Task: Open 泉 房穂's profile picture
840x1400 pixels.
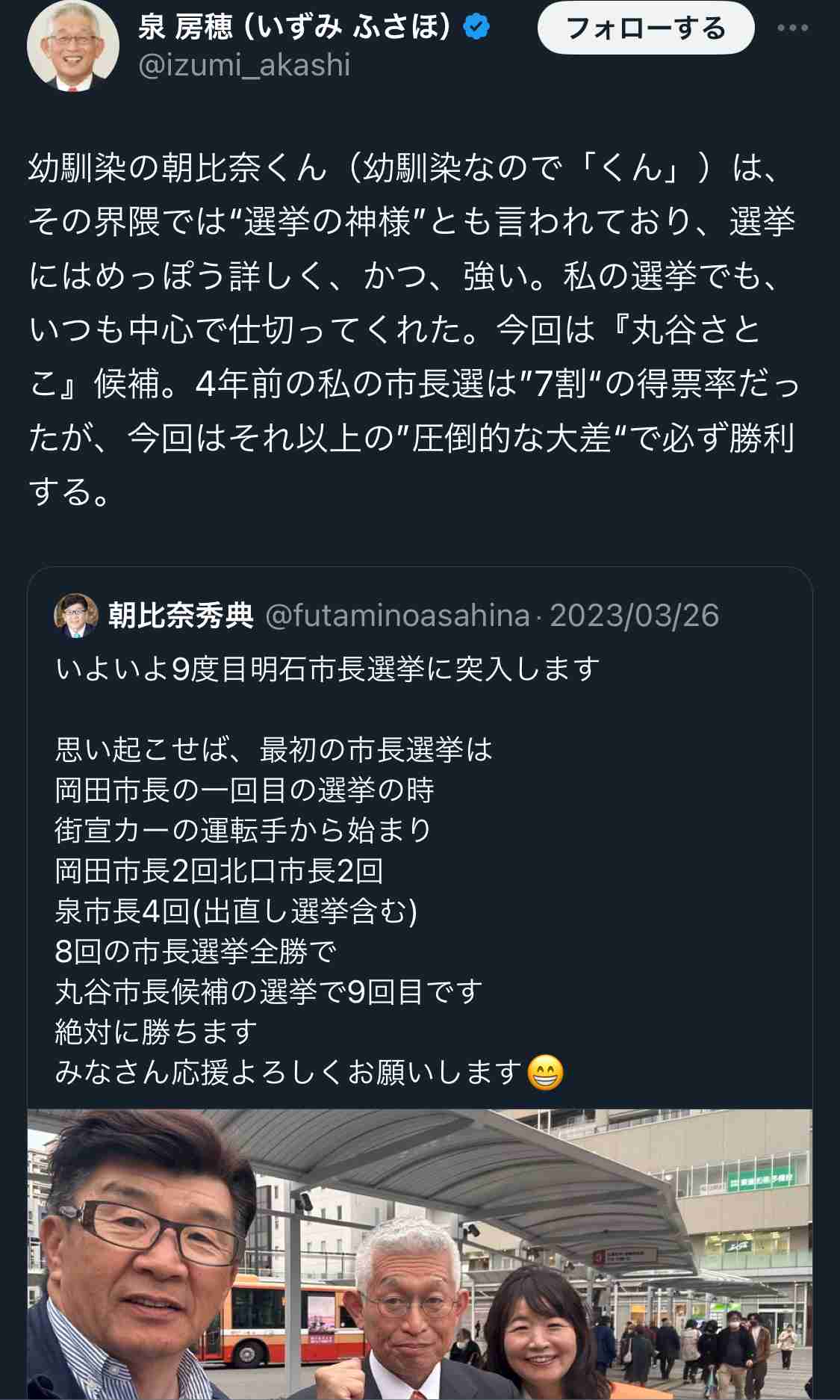Action: coord(72,45)
